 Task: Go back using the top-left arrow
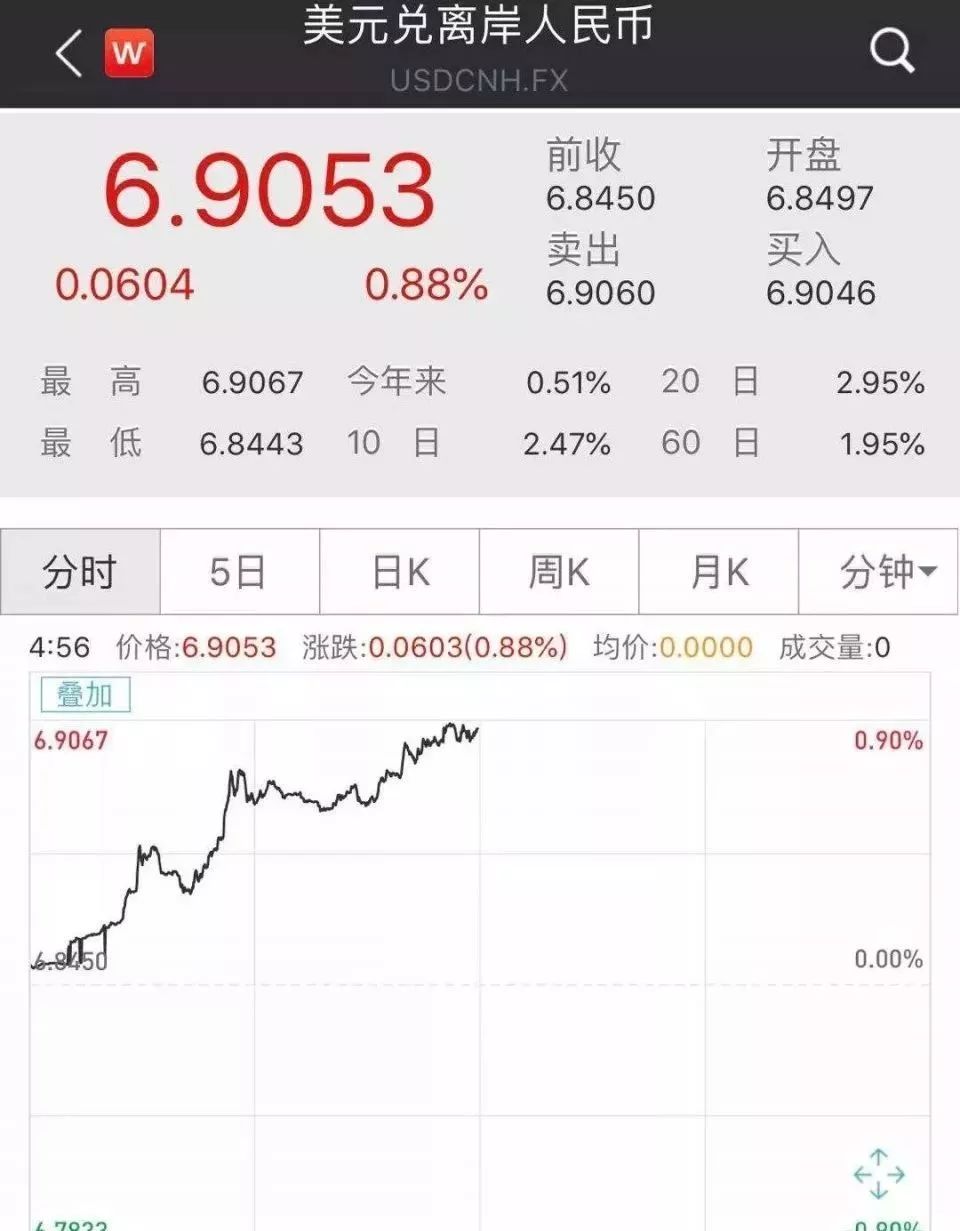[x=68, y=53]
